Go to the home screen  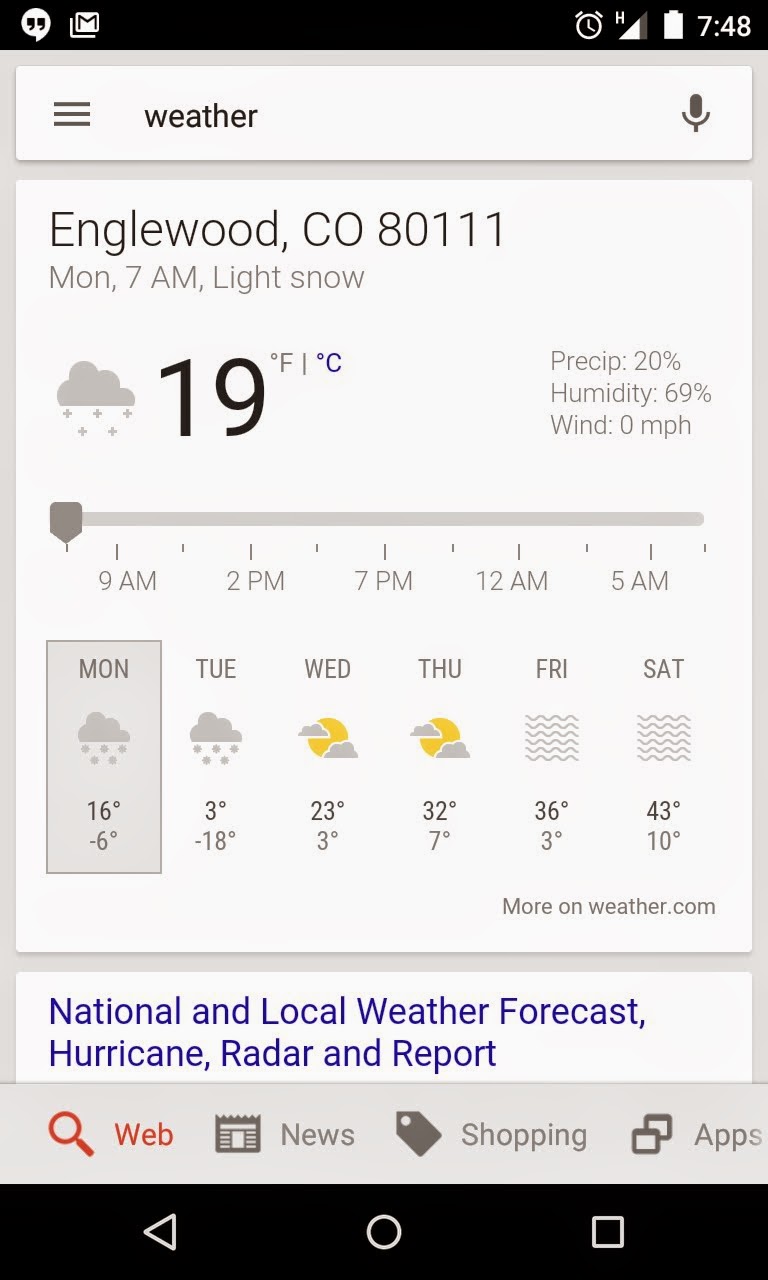384,1232
